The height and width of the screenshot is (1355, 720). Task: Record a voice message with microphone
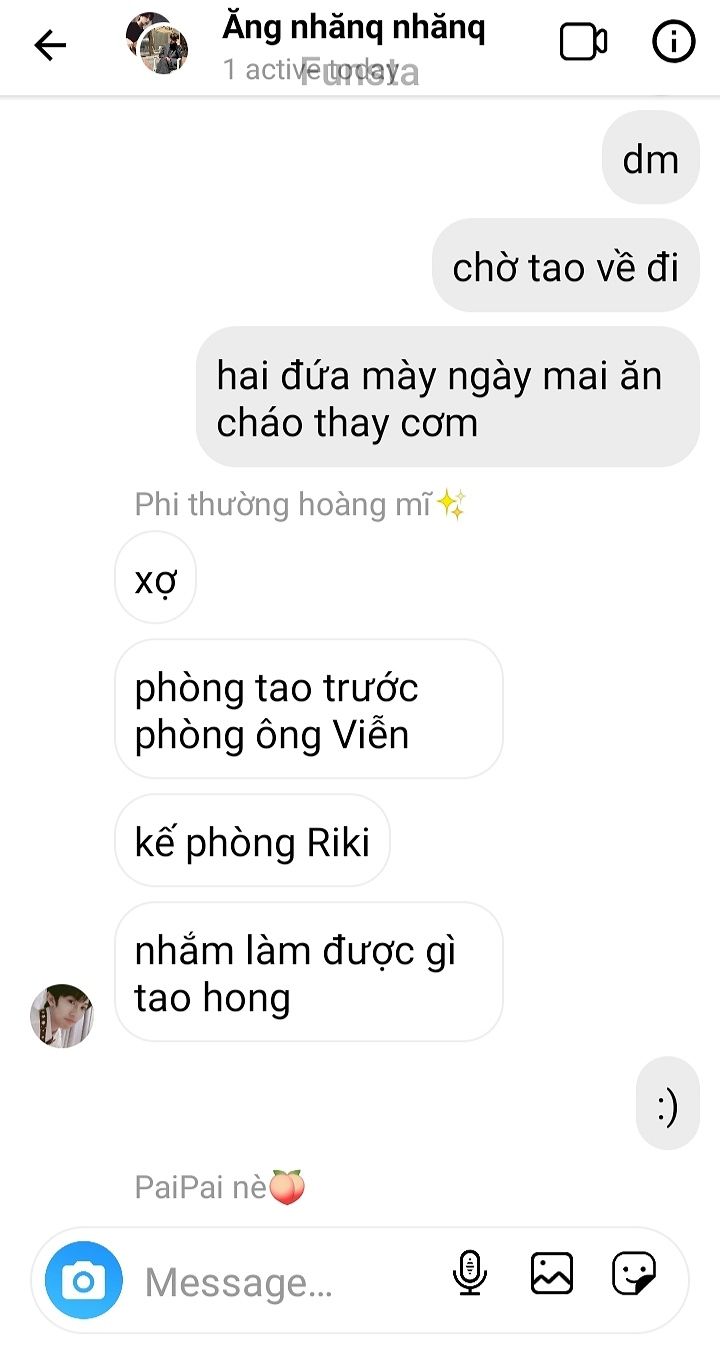tap(469, 1274)
